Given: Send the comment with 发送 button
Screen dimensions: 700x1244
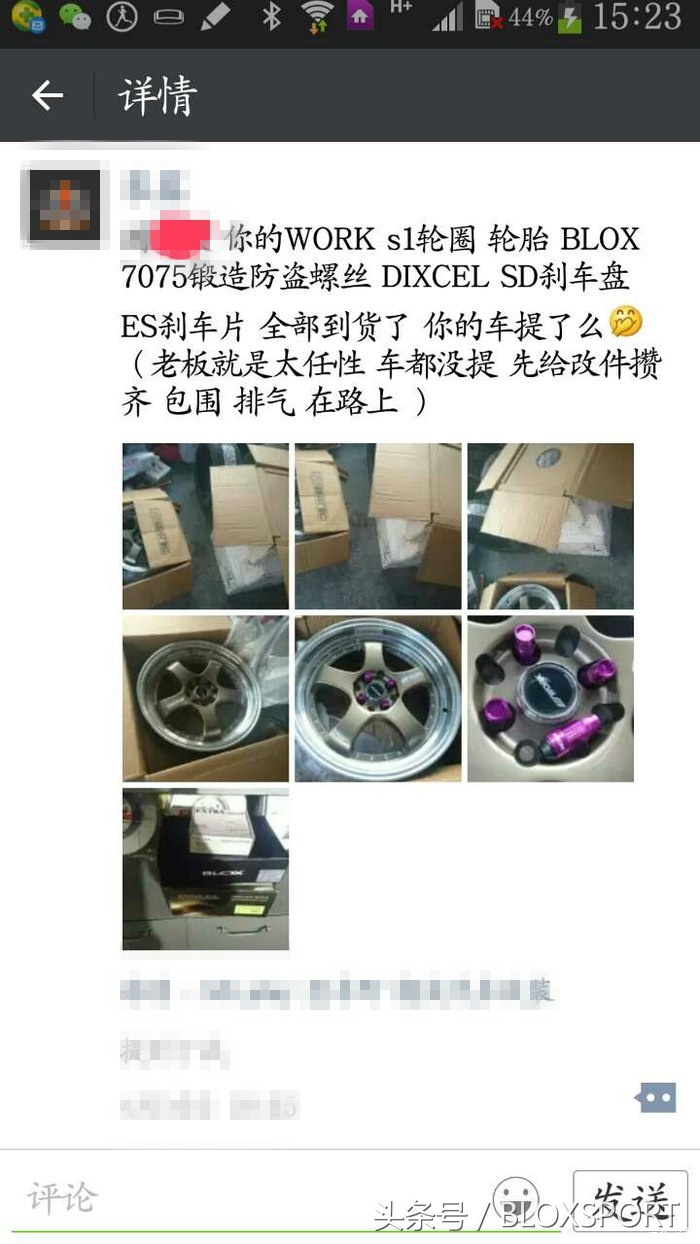Looking at the screenshot, I should coord(630,1197).
